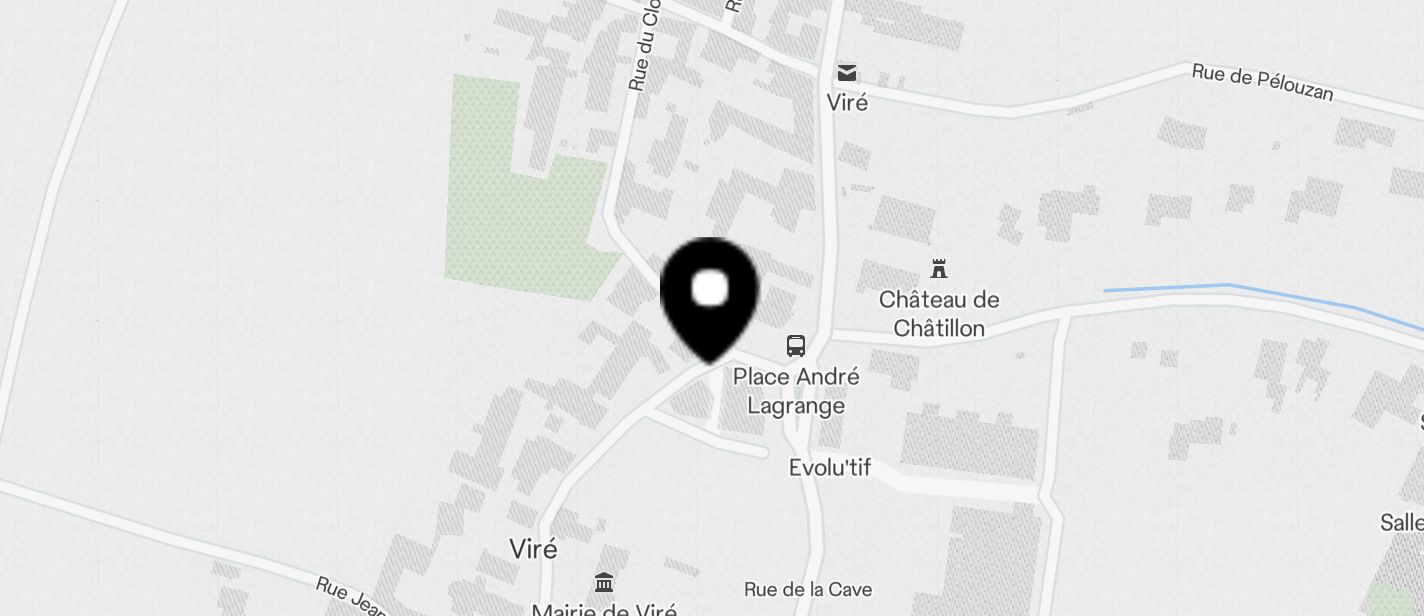The height and width of the screenshot is (616, 1424).
Task: Select the Viré post office icon
Action: point(847,73)
